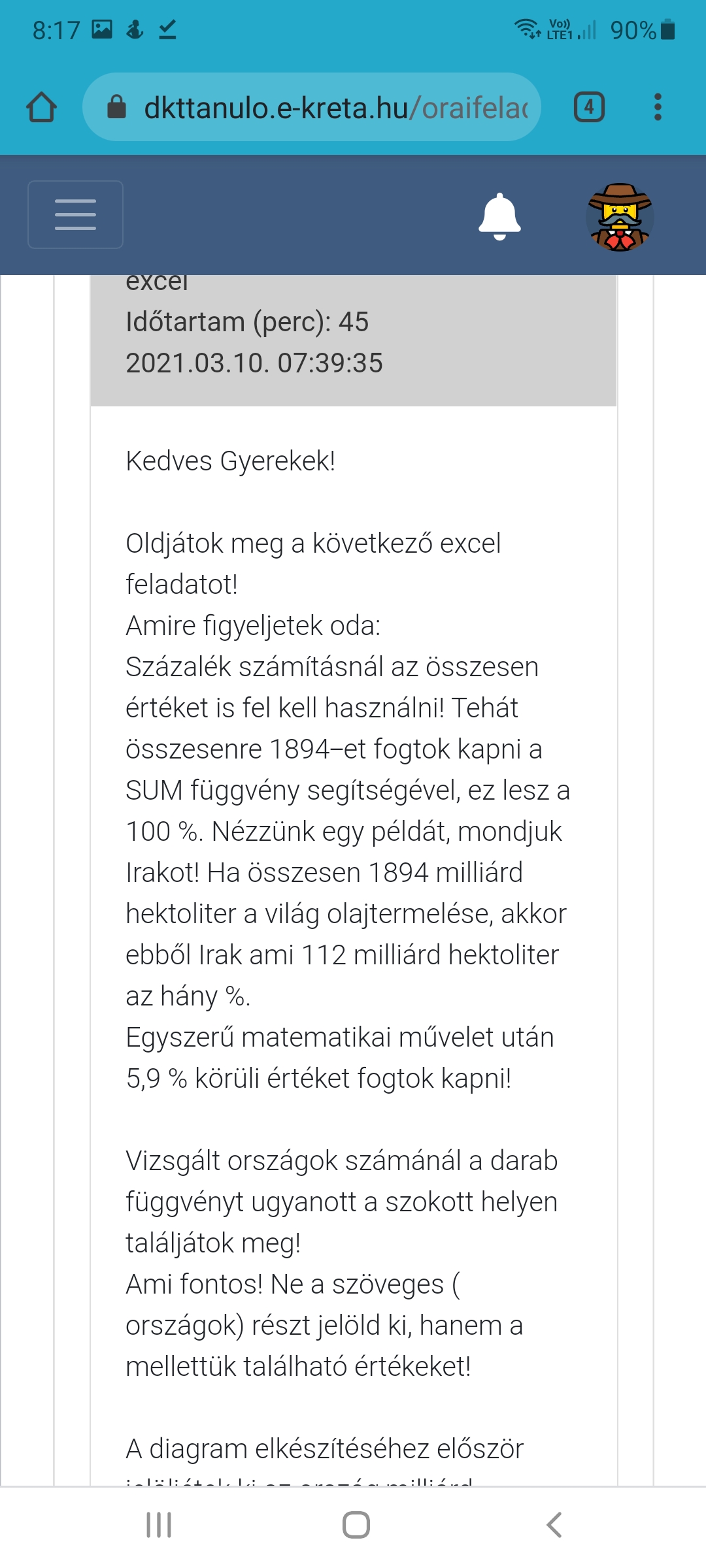Open the profile avatar menu
This screenshot has width=706, height=1568.
tap(619, 217)
